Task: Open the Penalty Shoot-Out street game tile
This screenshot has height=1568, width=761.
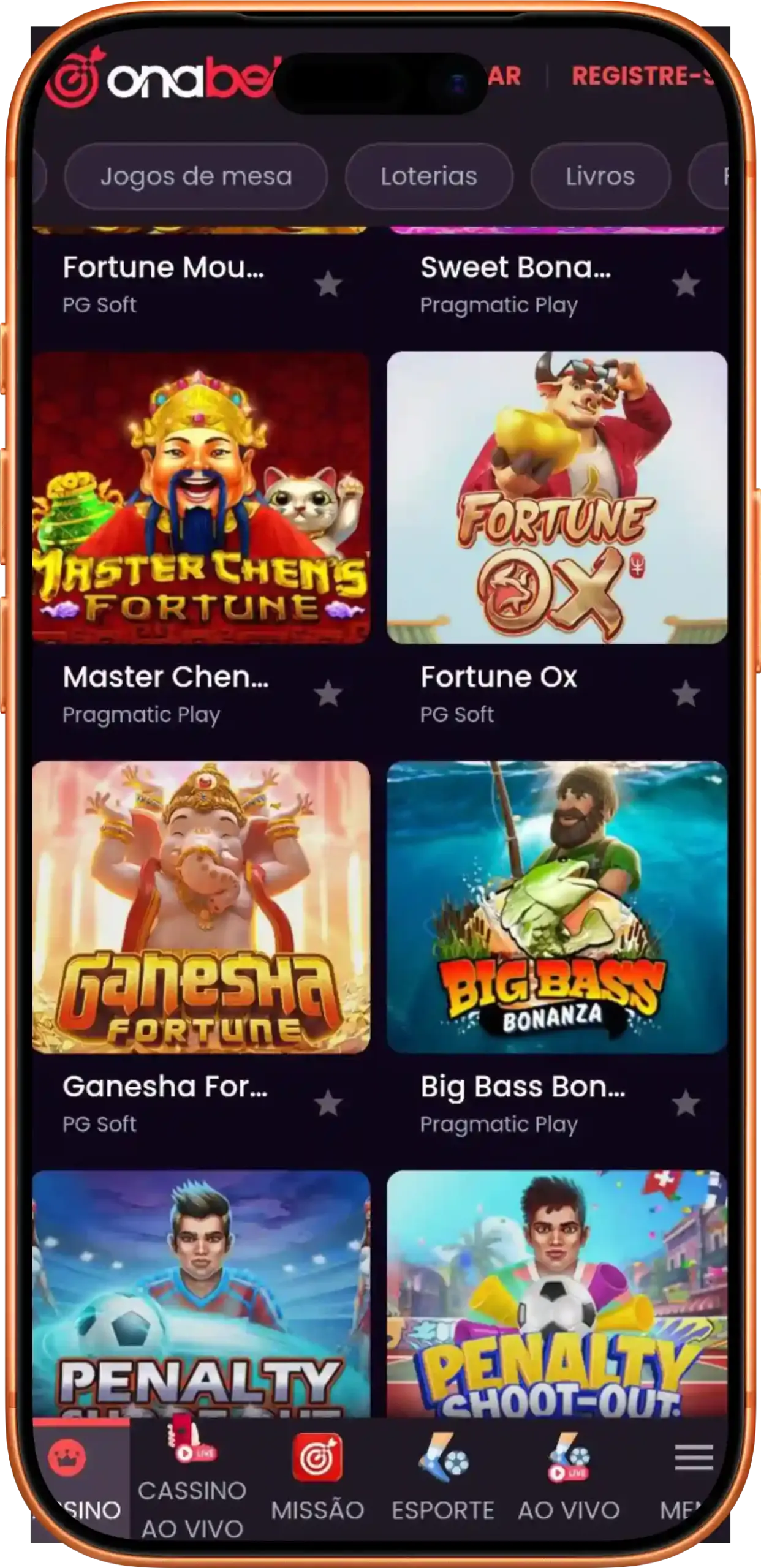Action: [x=556, y=1292]
